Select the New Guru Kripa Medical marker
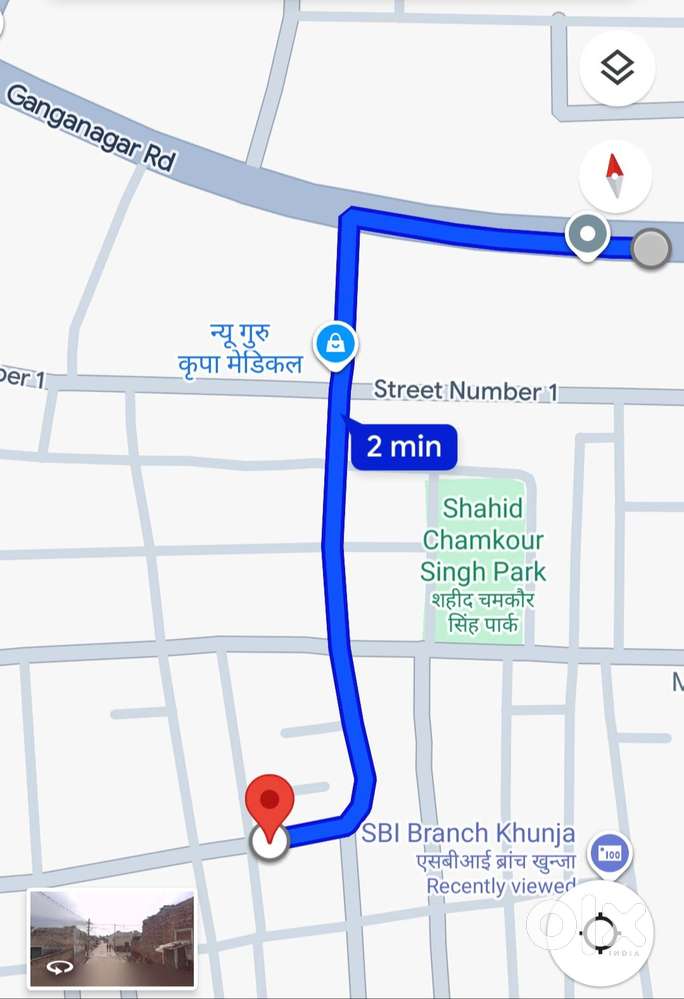 (336, 345)
